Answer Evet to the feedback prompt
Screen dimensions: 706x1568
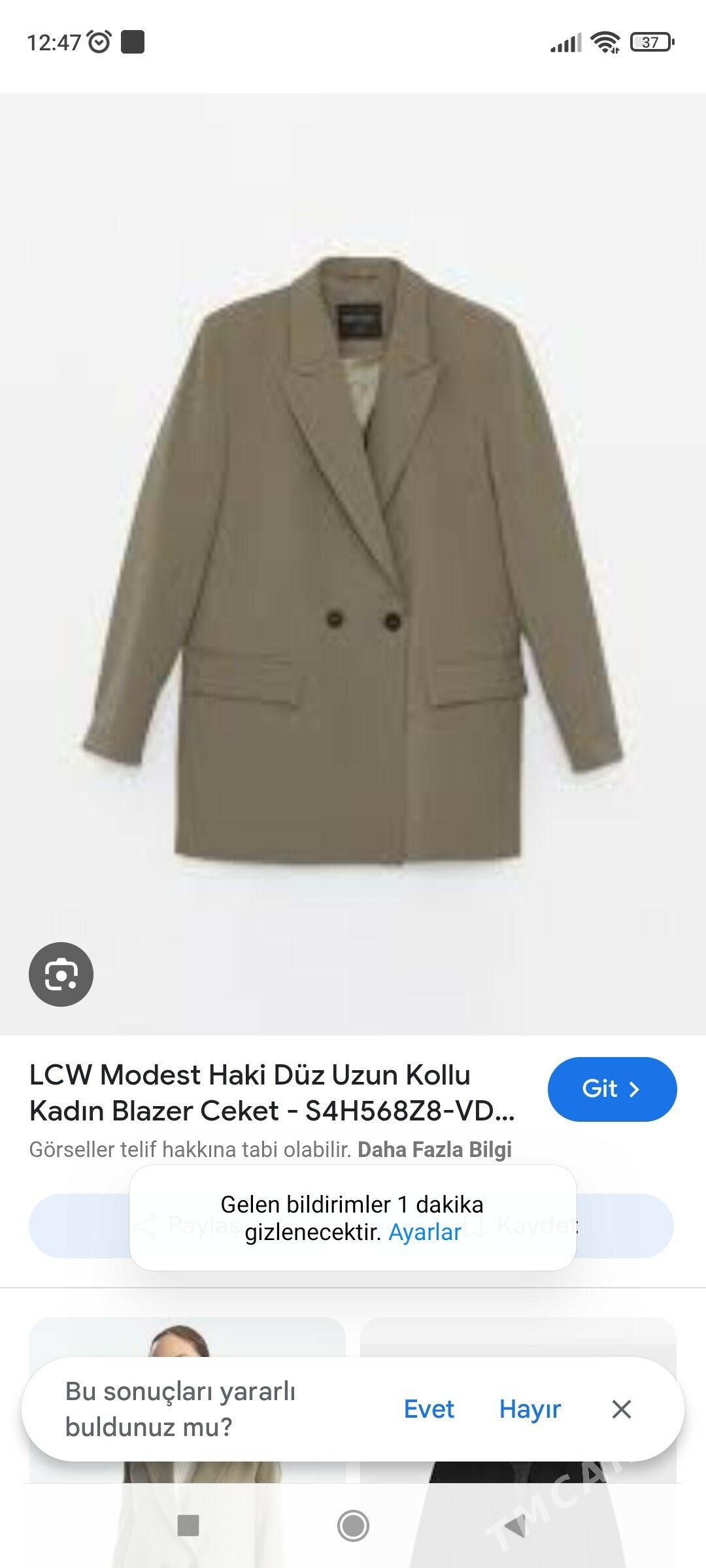pos(429,1409)
